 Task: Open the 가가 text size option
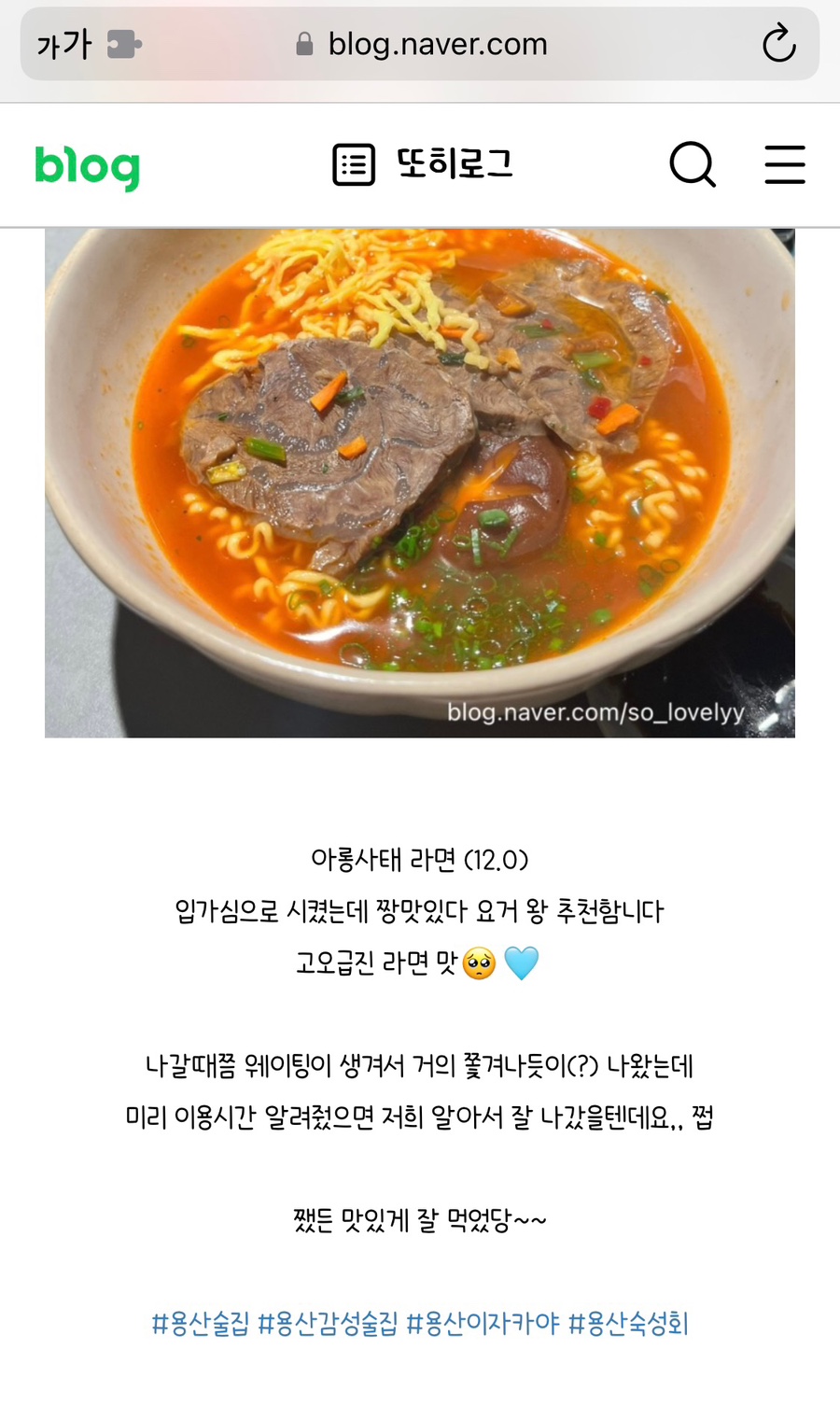[x=63, y=44]
